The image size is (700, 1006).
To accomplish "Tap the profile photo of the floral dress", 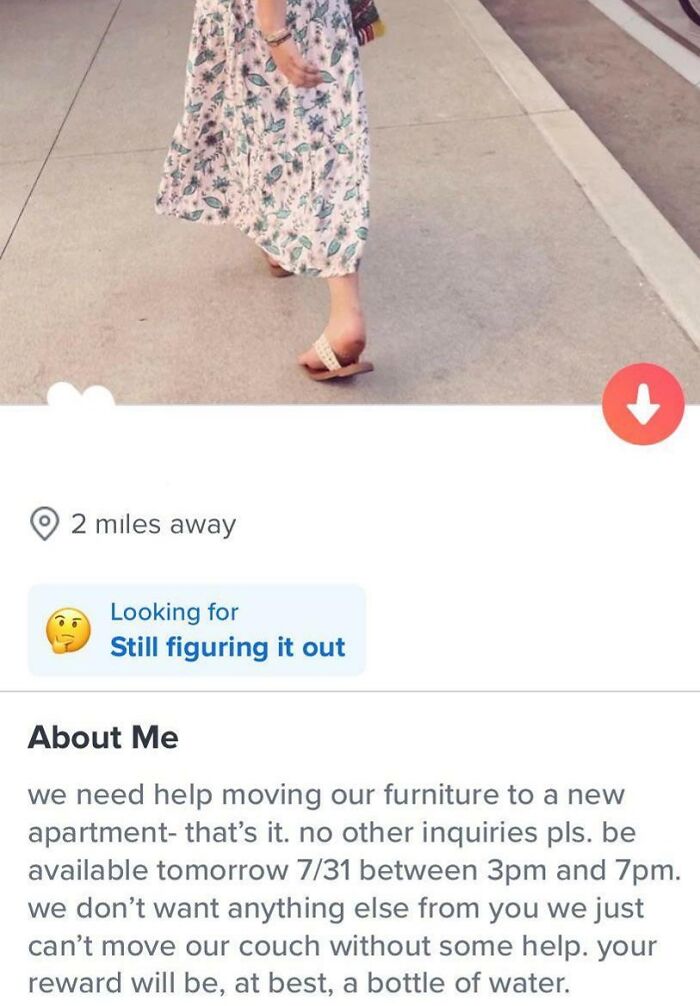I will (x=300, y=180).
